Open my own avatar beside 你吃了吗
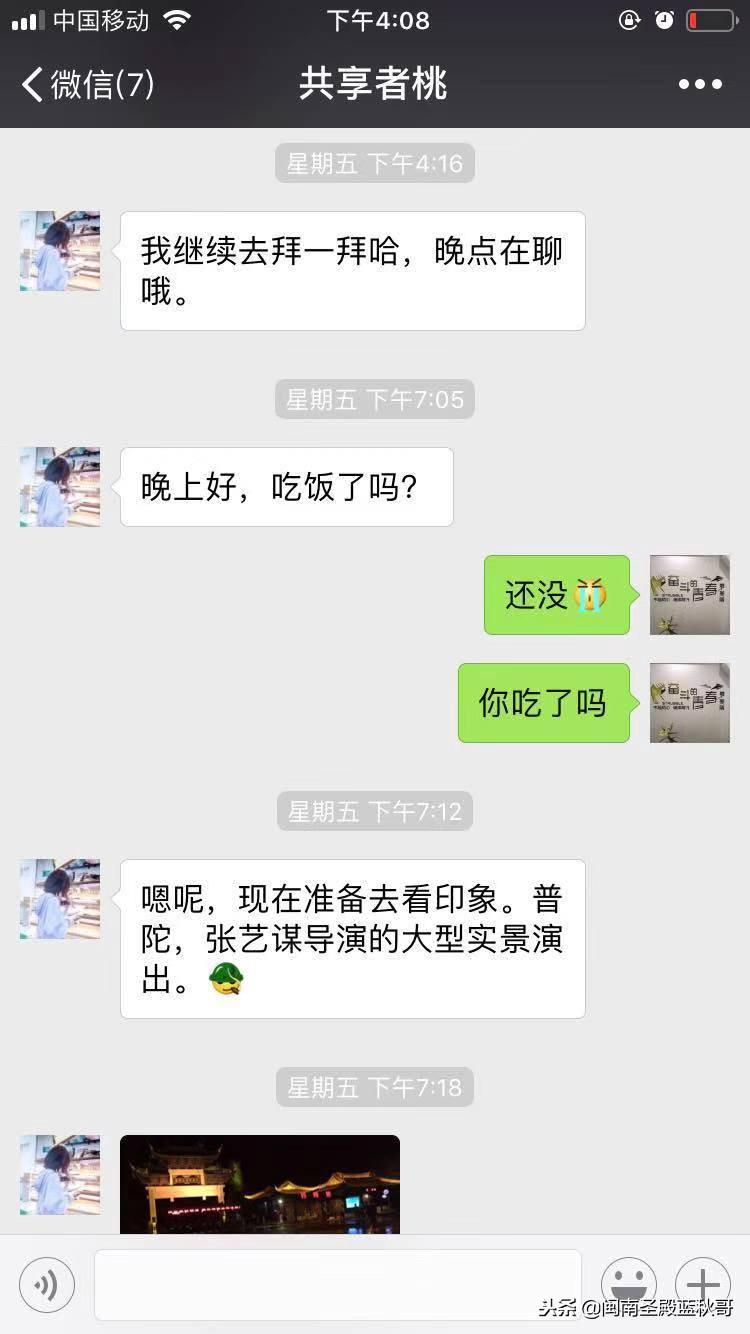Viewport: 750px width, 1334px height. tap(690, 703)
